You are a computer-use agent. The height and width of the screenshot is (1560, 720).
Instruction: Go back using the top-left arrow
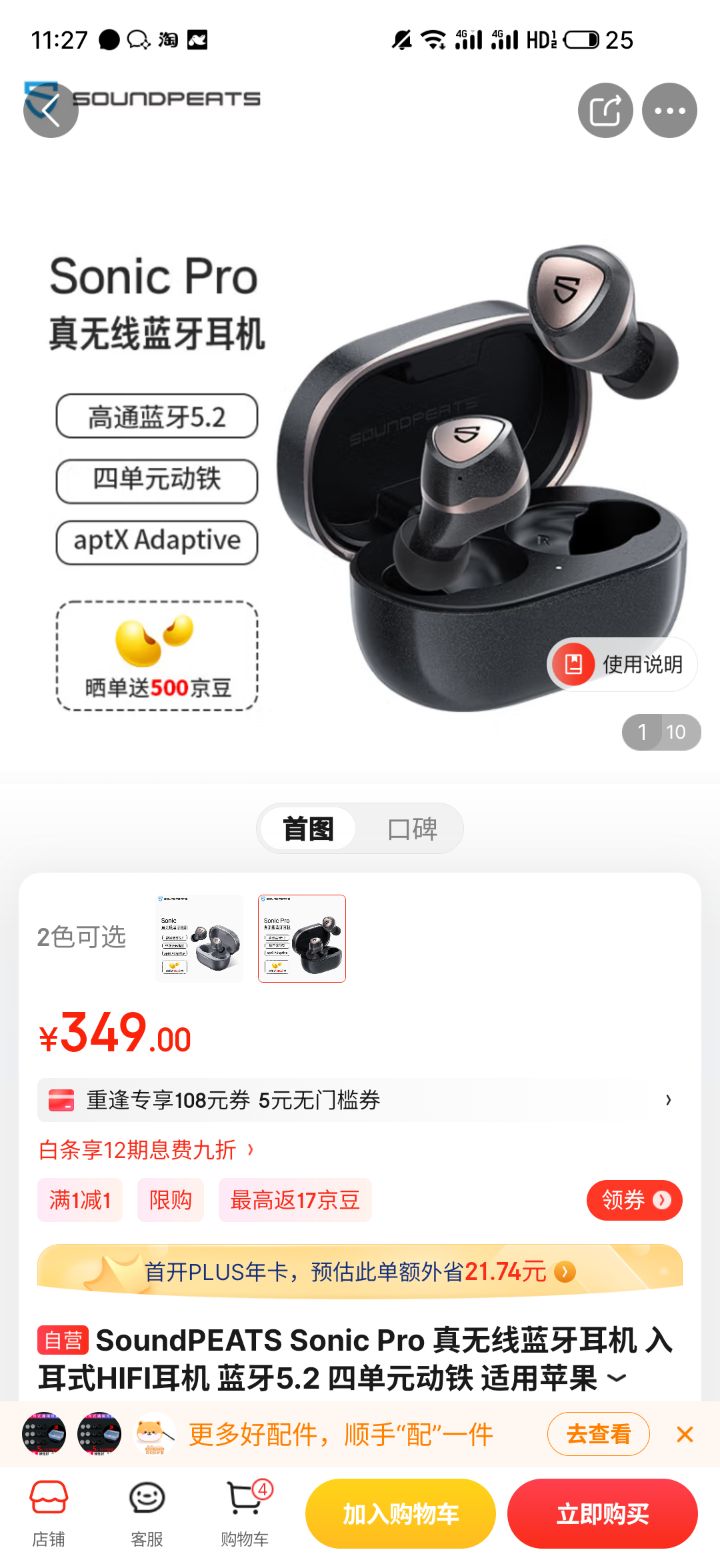pyautogui.click(x=51, y=110)
